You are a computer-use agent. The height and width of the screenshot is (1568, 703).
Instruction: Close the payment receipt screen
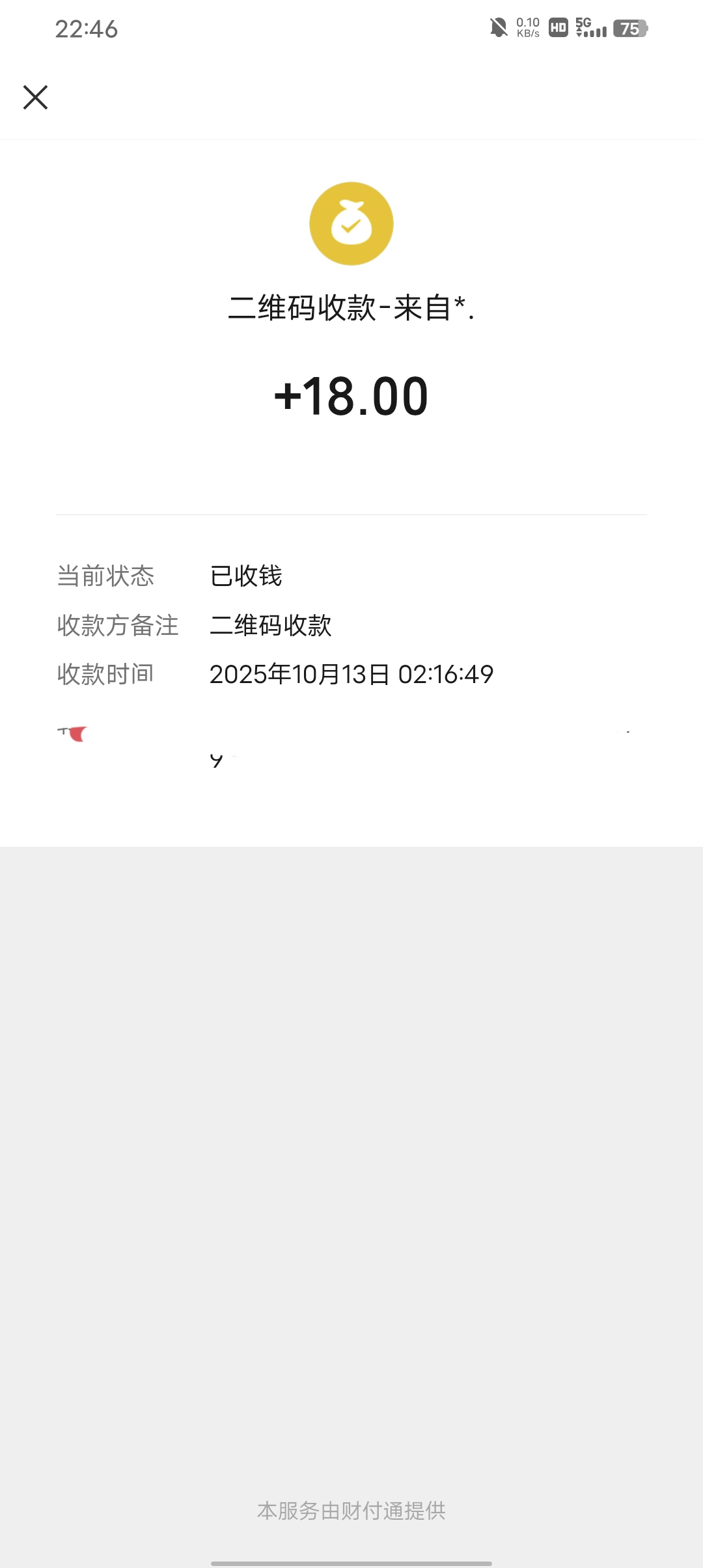click(36, 98)
